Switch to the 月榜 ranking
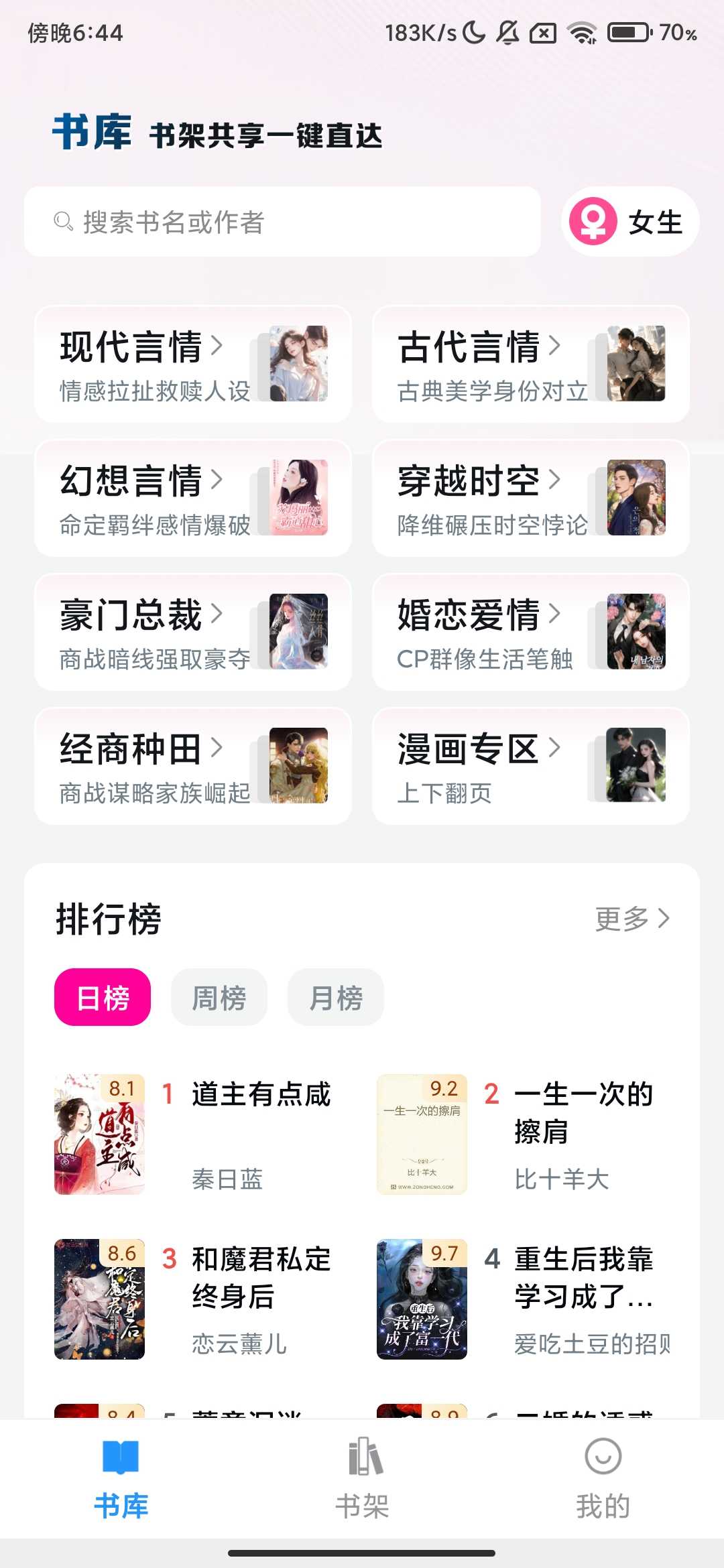This screenshot has height=1568, width=724. click(x=336, y=997)
